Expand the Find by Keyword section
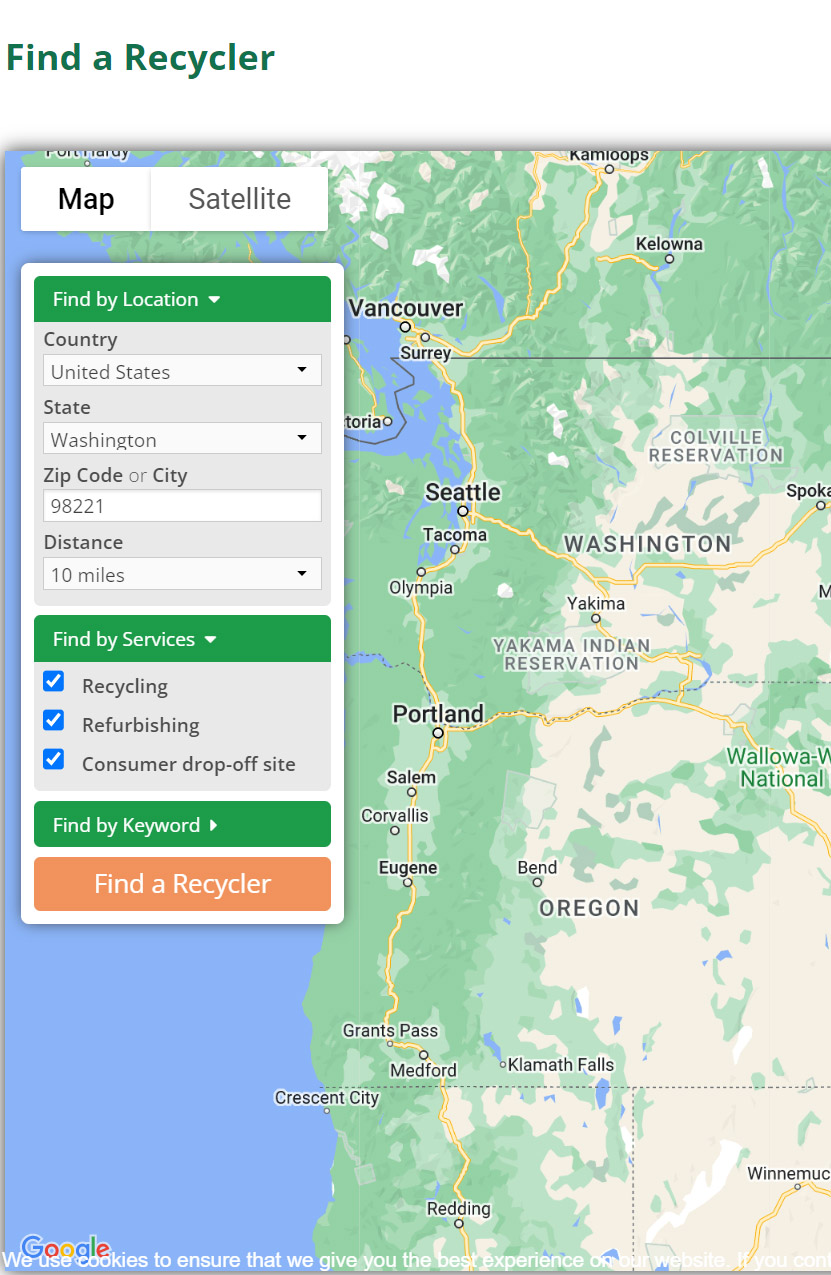 (x=182, y=825)
